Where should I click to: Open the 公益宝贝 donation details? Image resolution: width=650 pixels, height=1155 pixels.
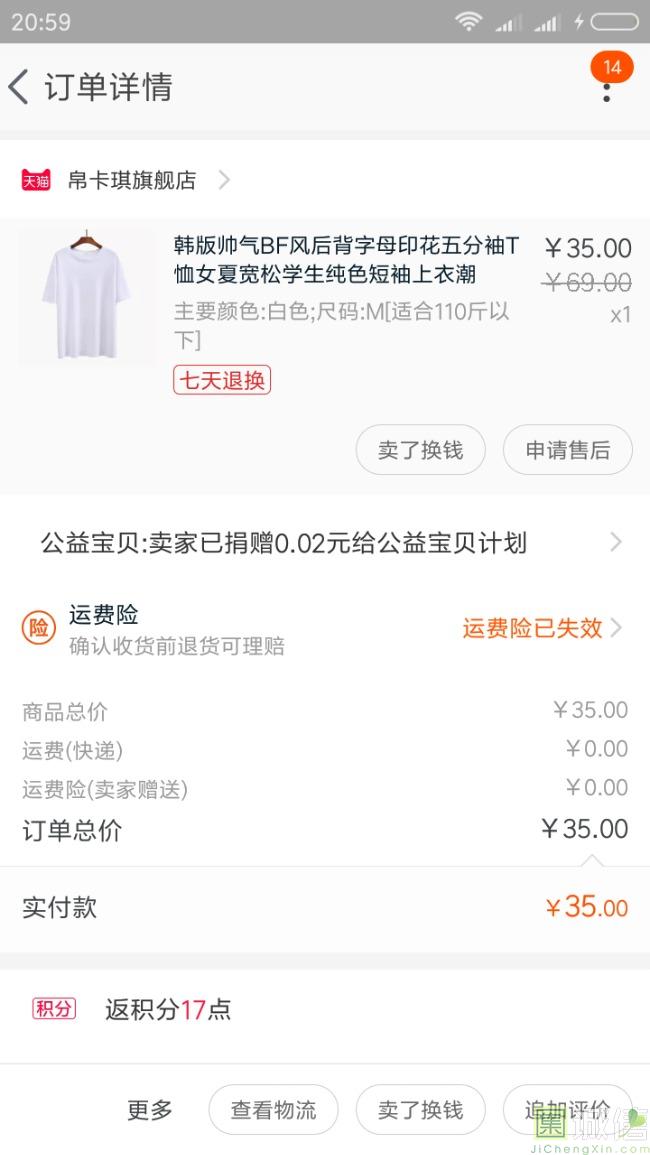[325, 543]
